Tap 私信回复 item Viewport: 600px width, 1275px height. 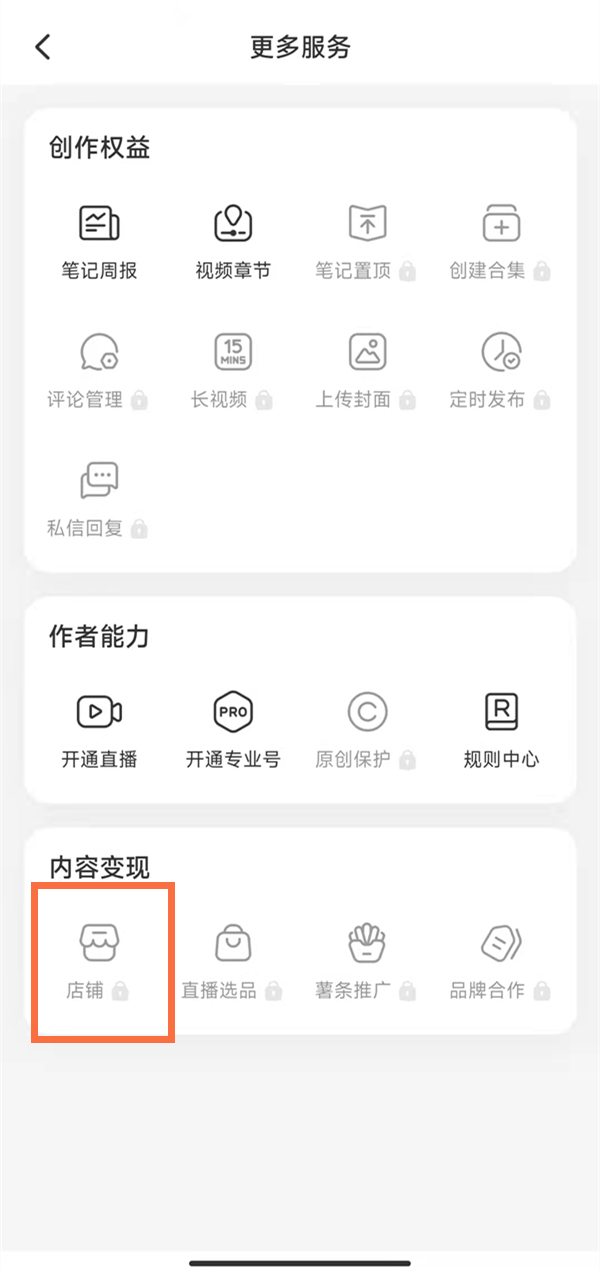99,498
